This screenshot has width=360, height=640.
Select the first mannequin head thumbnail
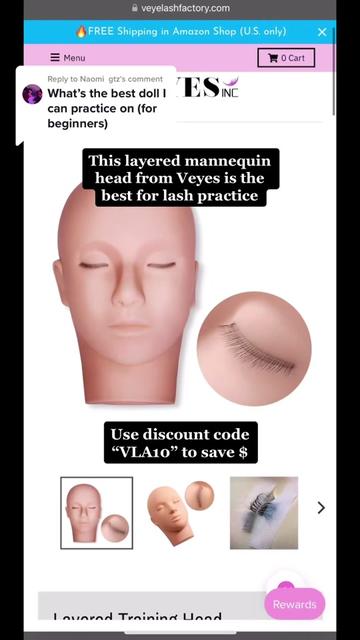97,513
